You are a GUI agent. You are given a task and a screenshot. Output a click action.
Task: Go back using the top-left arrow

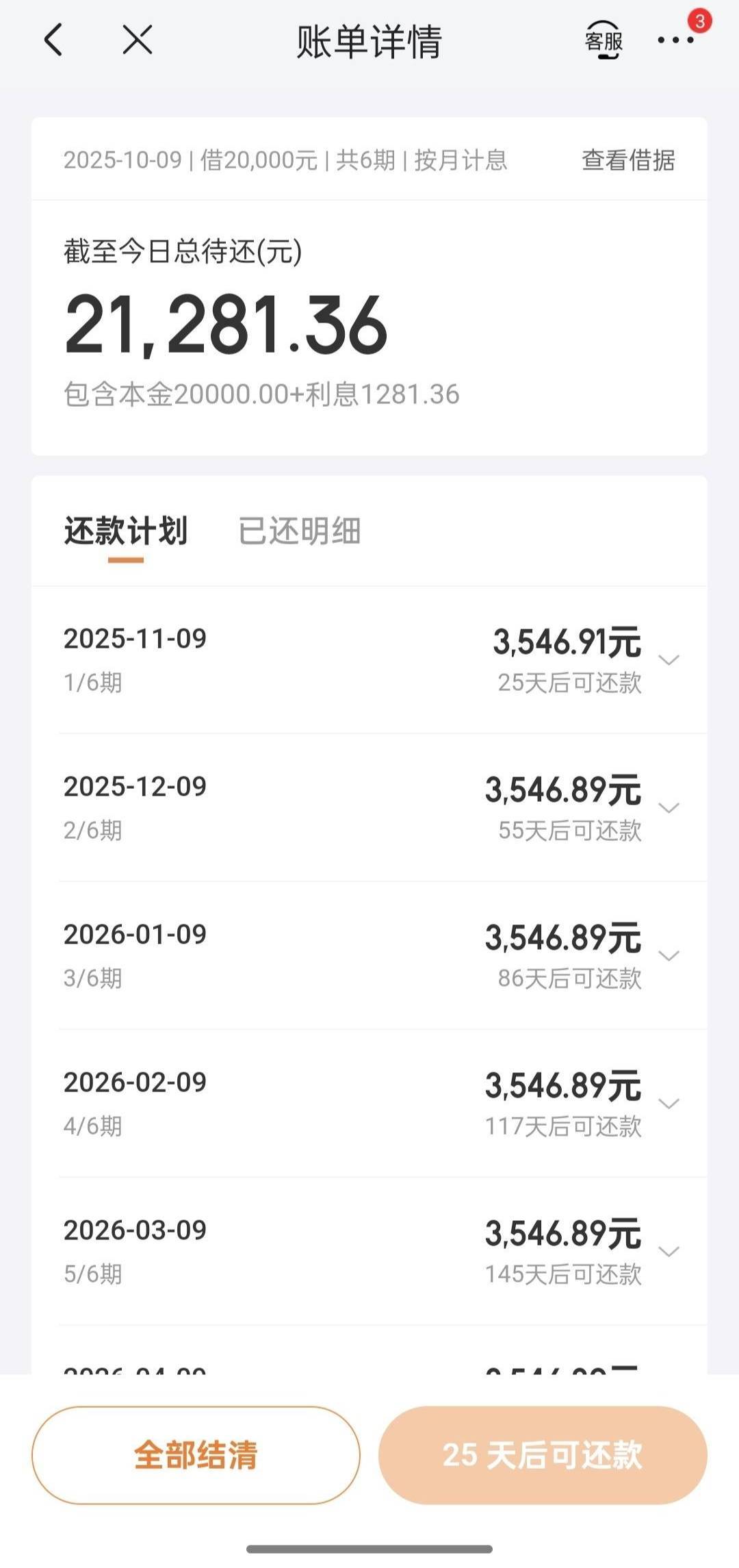(53, 40)
